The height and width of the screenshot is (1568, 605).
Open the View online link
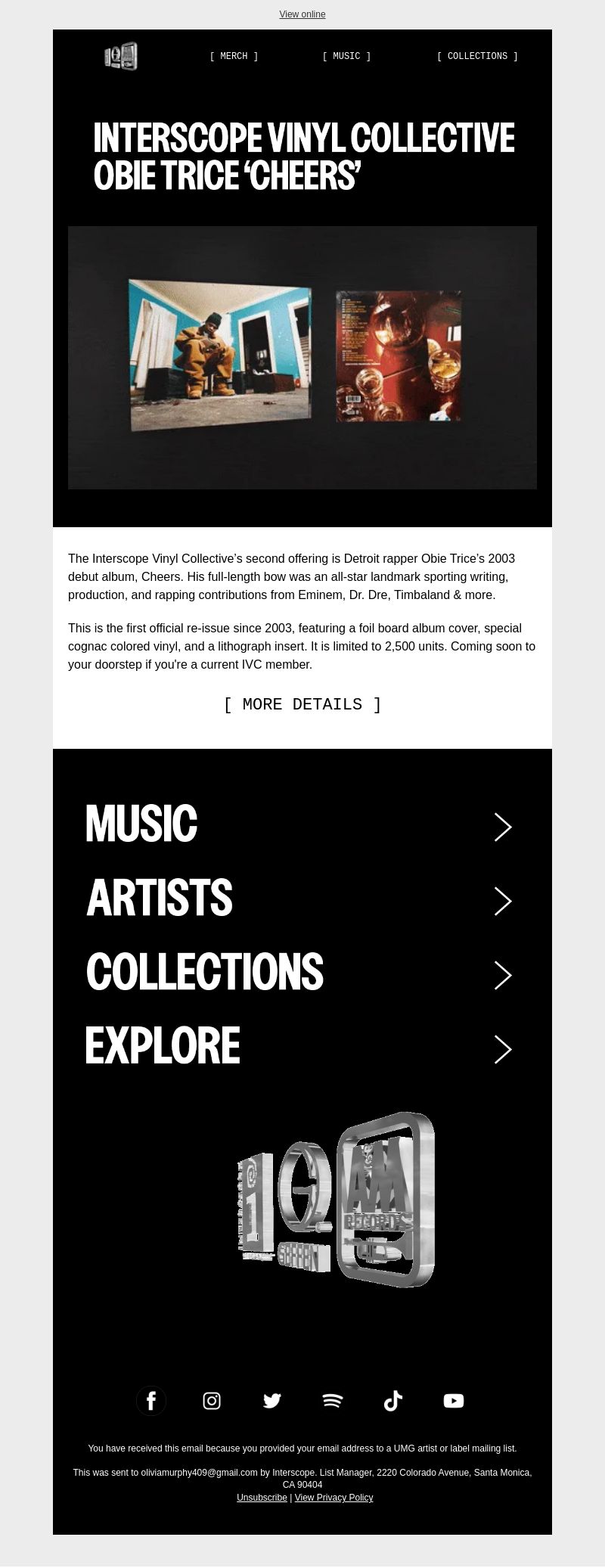pyautogui.click(x=302, y=14)
